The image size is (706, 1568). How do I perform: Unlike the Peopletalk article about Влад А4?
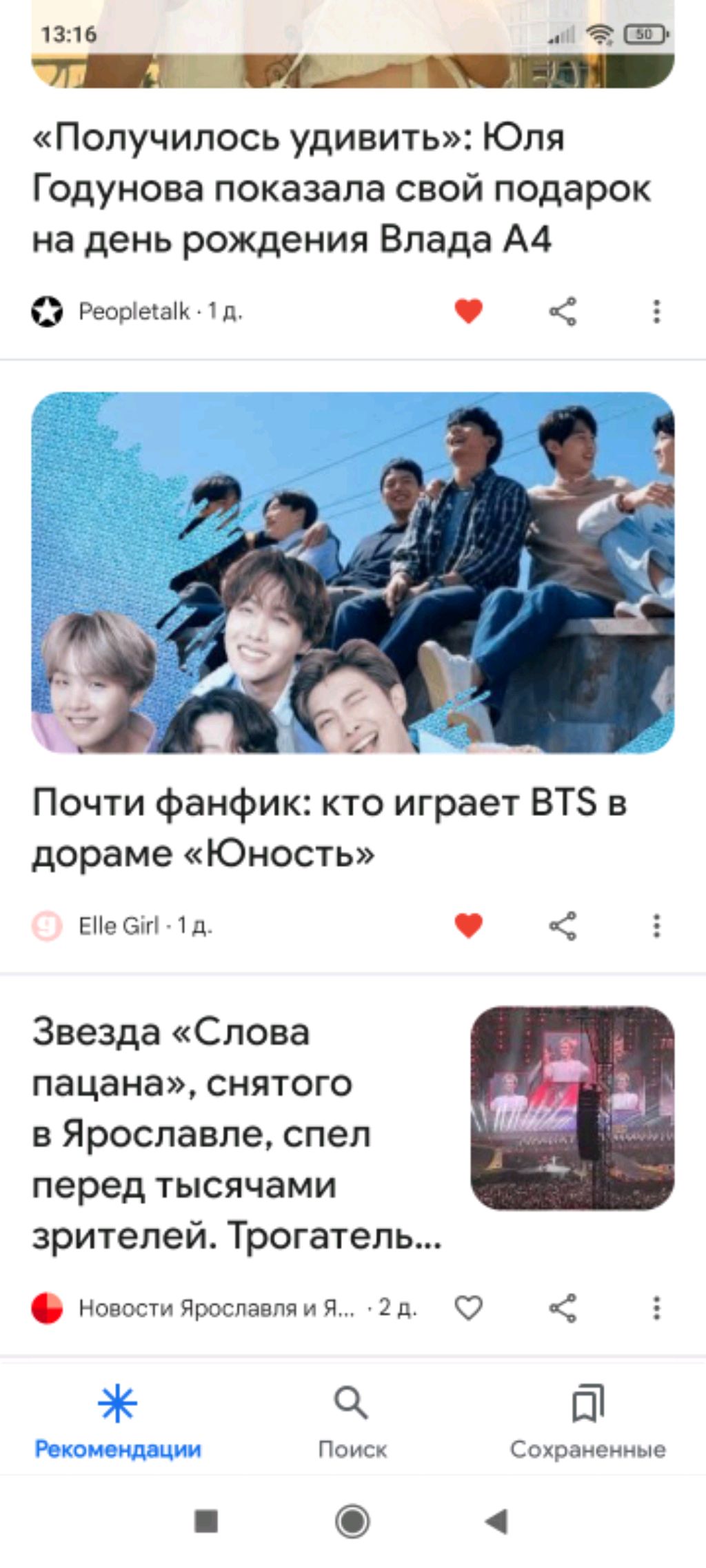point(468,312)
